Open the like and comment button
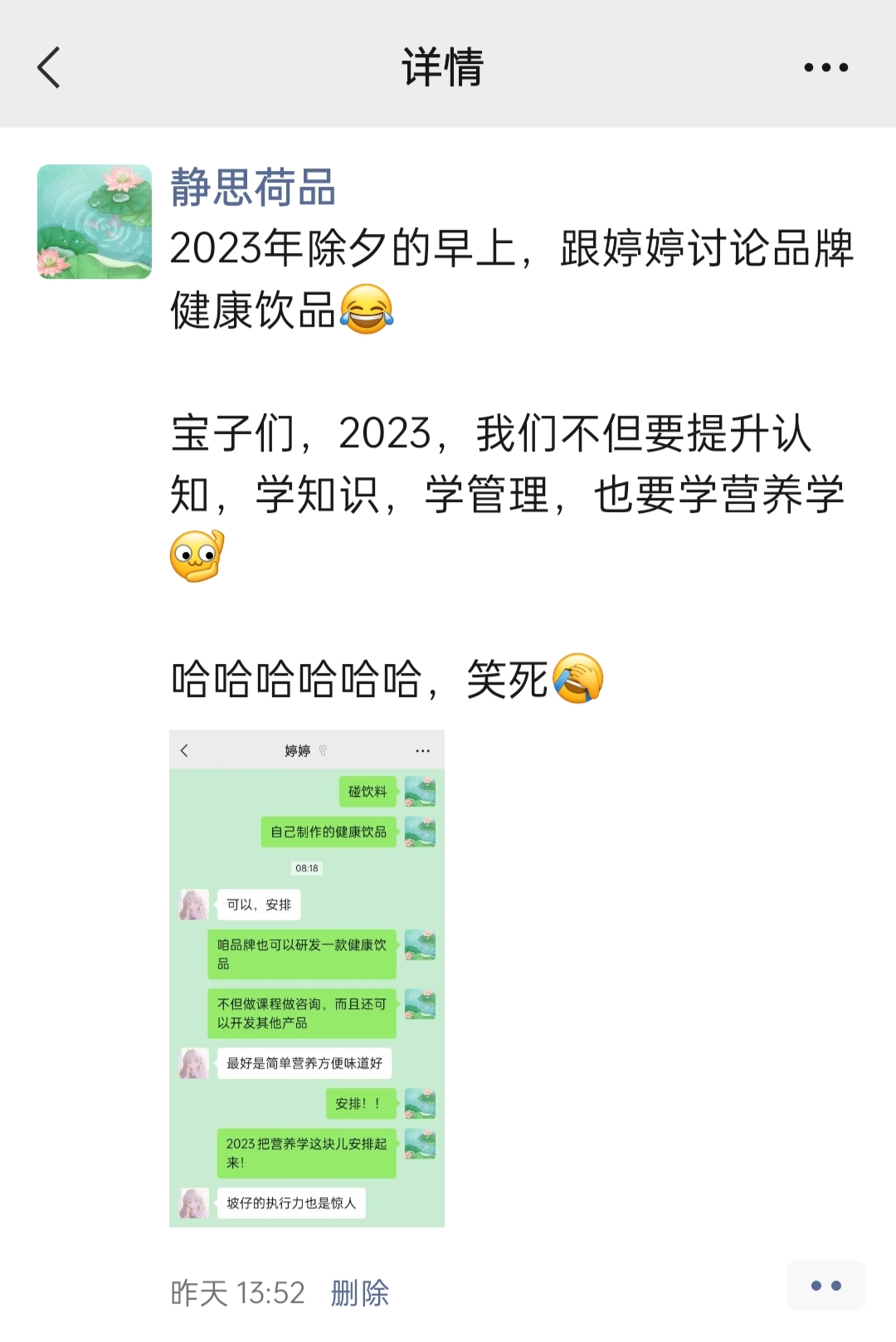The width and height of the screenshot is (896, 1342). [825, 1286]
